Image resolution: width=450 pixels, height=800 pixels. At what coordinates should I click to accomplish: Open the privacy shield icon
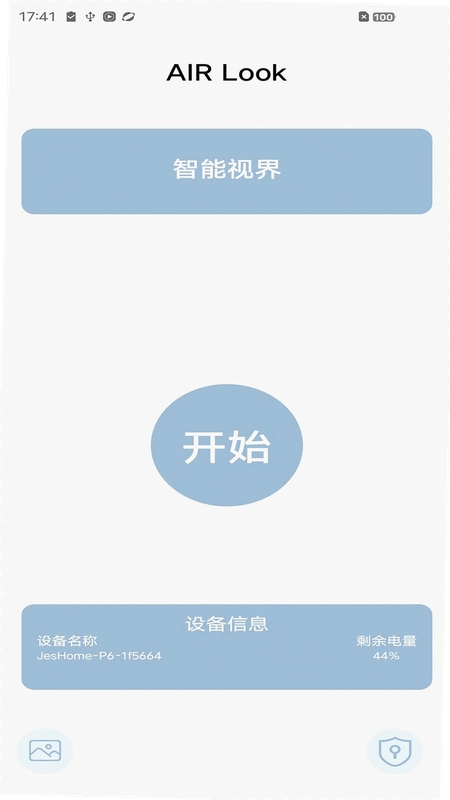tap(395, 751)
